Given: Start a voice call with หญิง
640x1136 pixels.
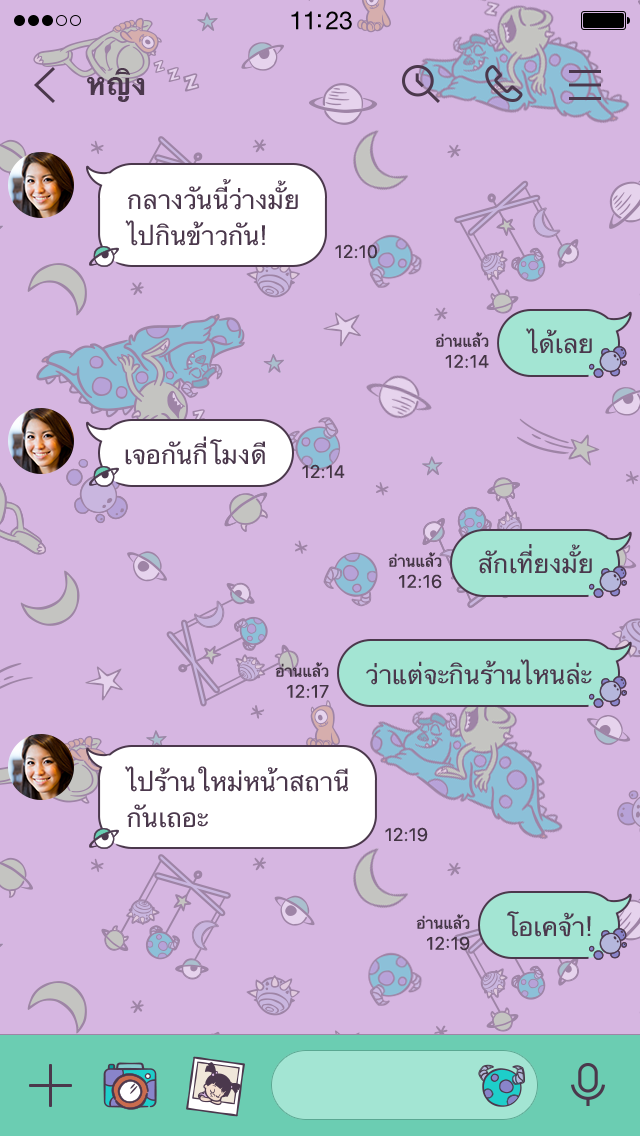Looking at the screenshot, I should pos(503,84).
